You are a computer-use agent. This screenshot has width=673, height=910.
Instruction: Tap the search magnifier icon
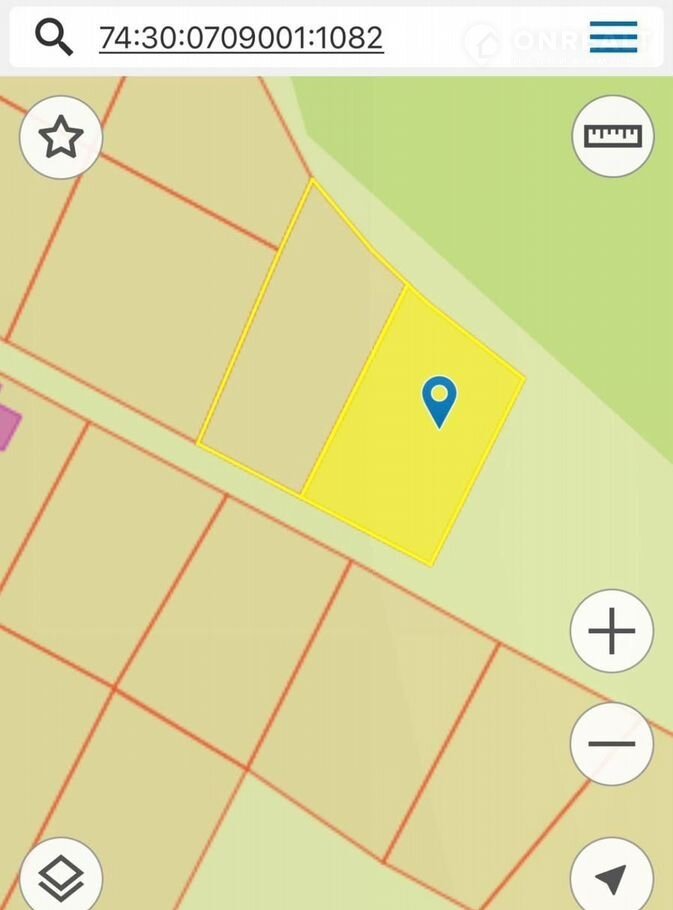[54, 38]
